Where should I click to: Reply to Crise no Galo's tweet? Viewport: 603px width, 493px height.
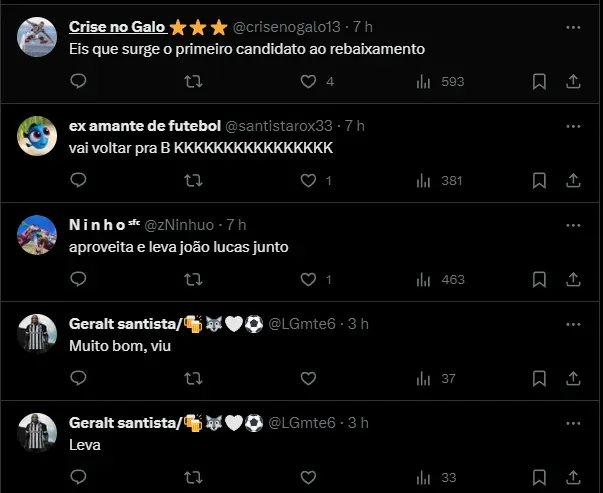pyautogui.click(x=79, y=81)
